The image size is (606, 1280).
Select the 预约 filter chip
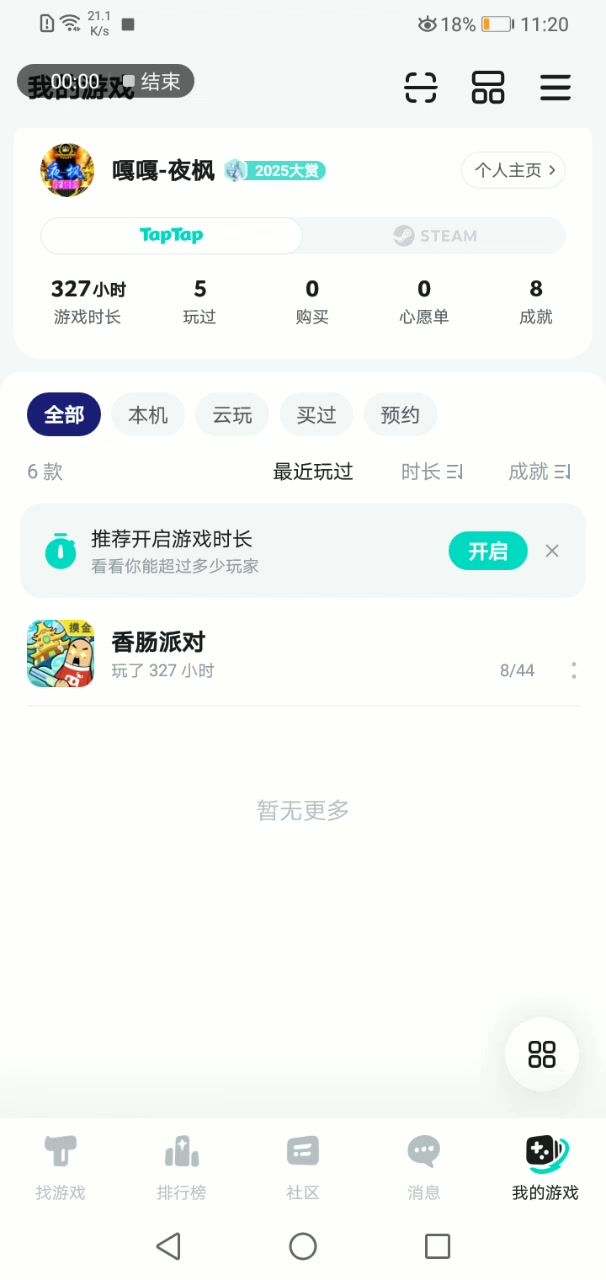tap(400, 415)
